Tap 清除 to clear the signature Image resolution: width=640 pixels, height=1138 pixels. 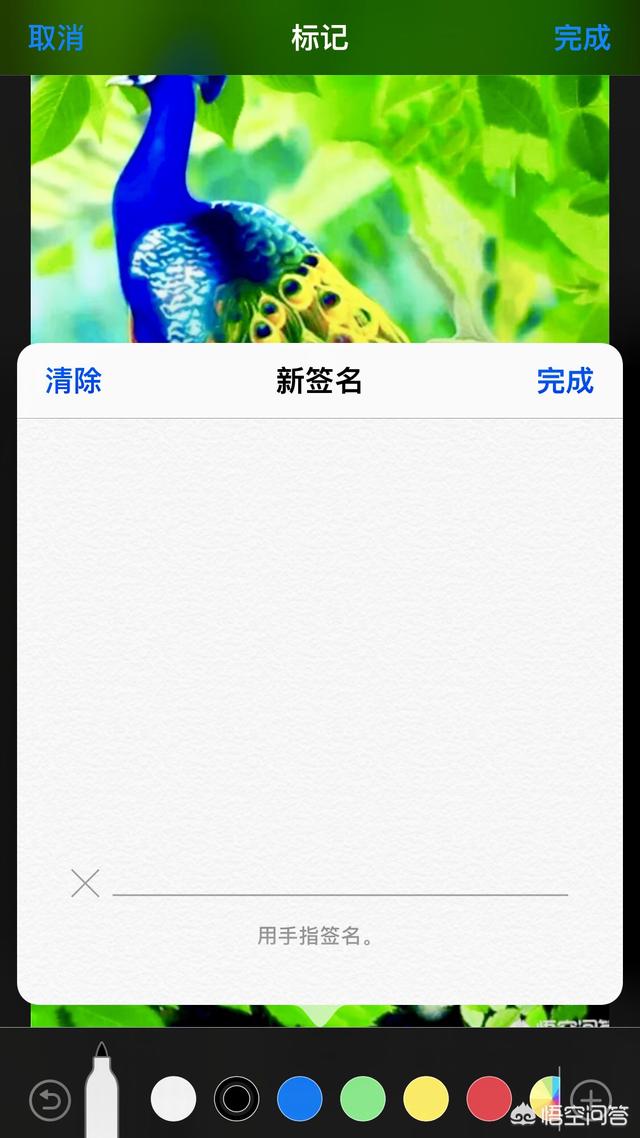(x=73, y=381)
